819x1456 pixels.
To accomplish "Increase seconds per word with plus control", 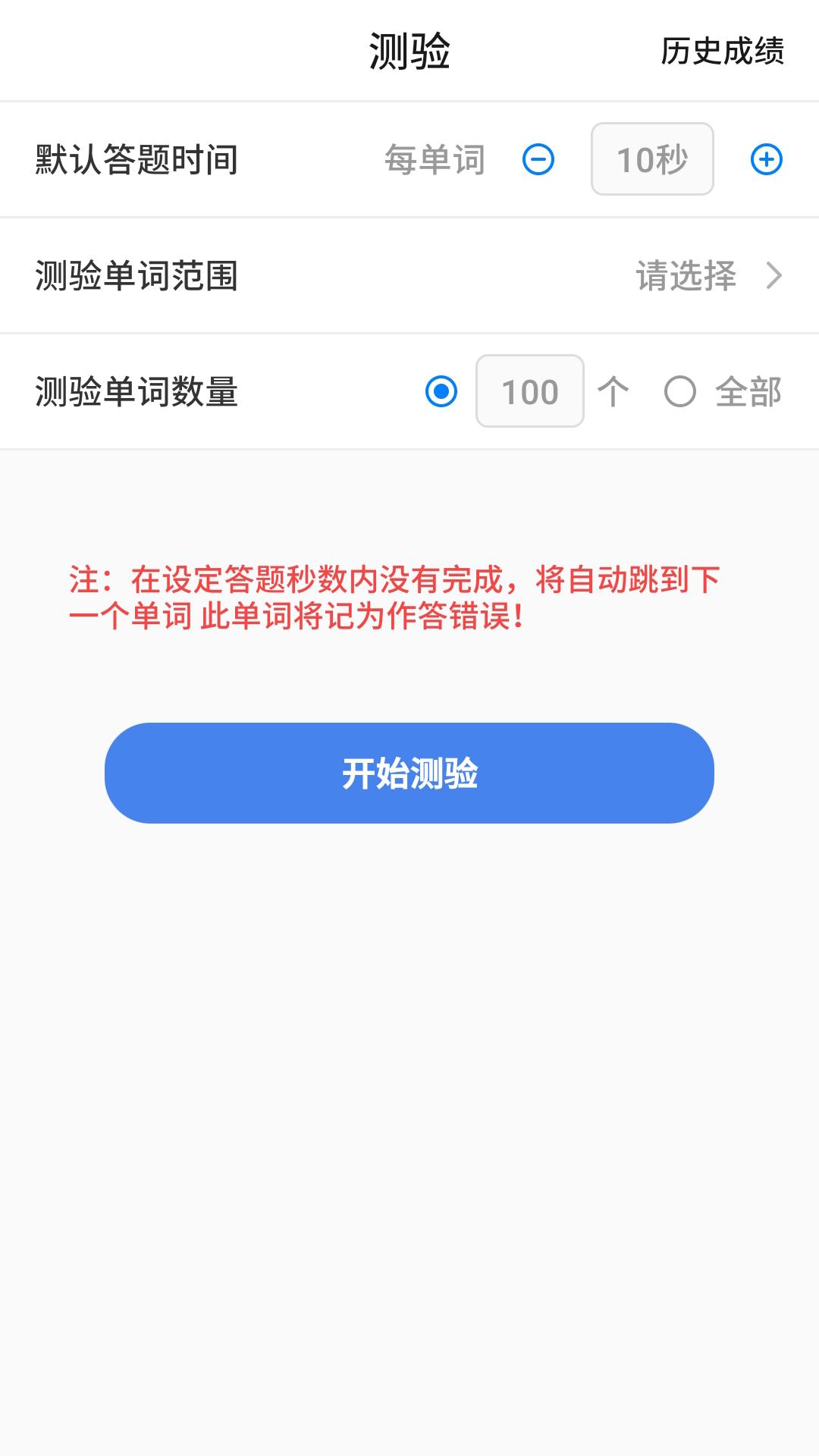I will click(x=767, y=159).
